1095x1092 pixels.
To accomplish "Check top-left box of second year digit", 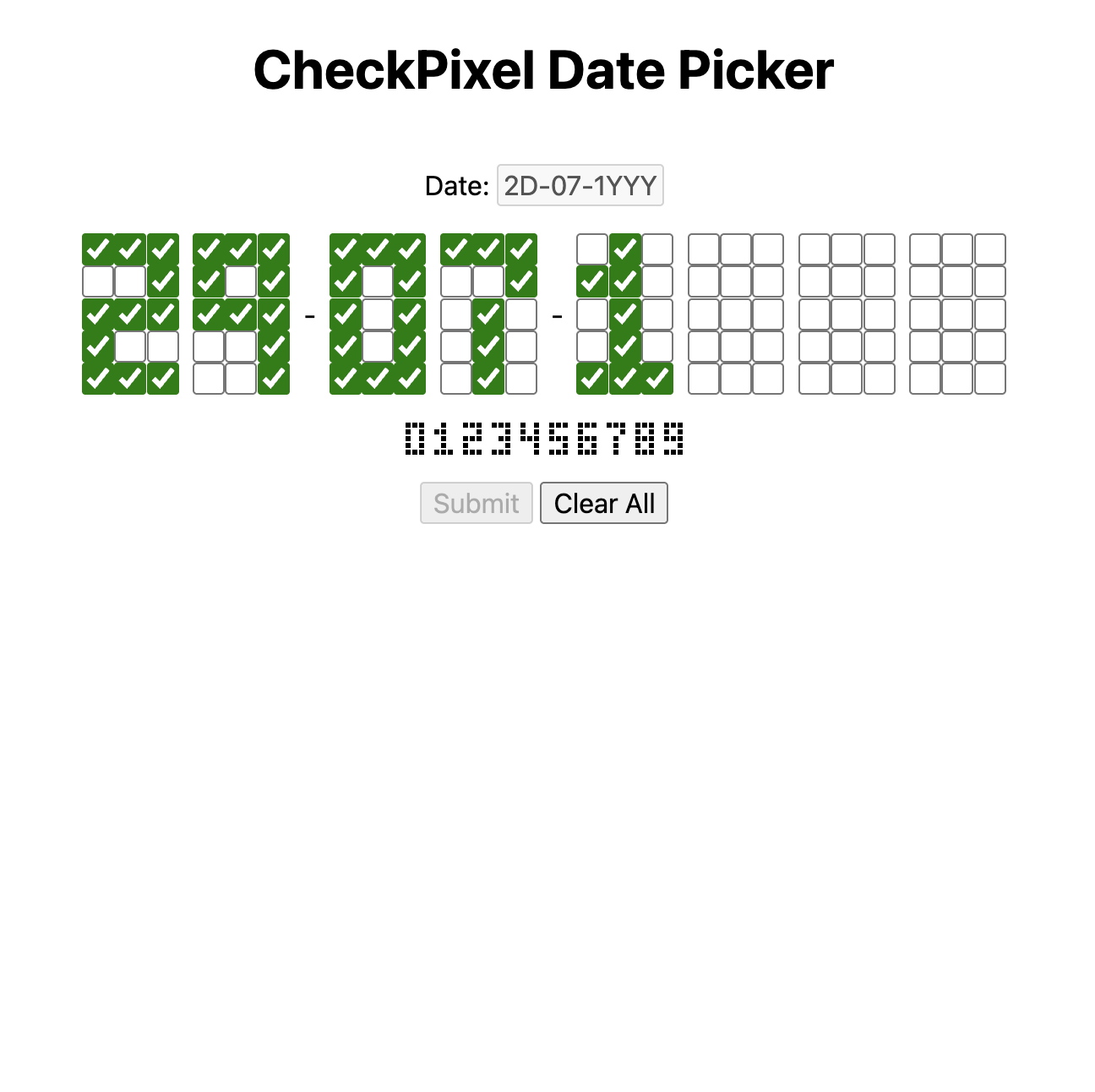I will coord(704,249).
